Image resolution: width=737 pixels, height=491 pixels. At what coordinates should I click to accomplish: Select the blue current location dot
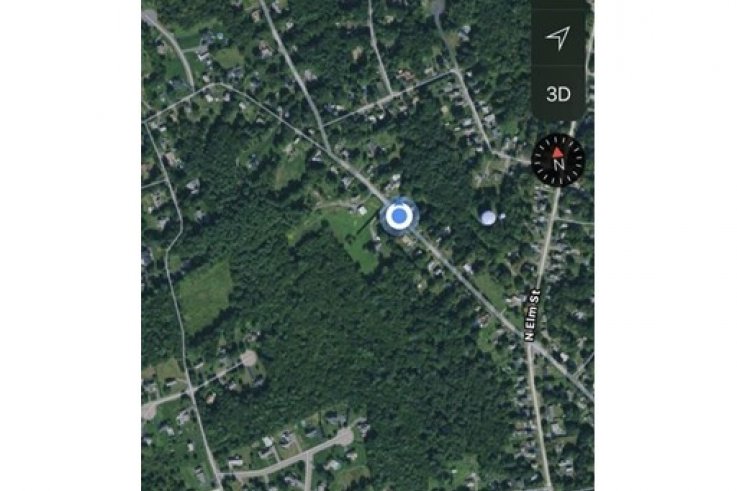point(400,216)
